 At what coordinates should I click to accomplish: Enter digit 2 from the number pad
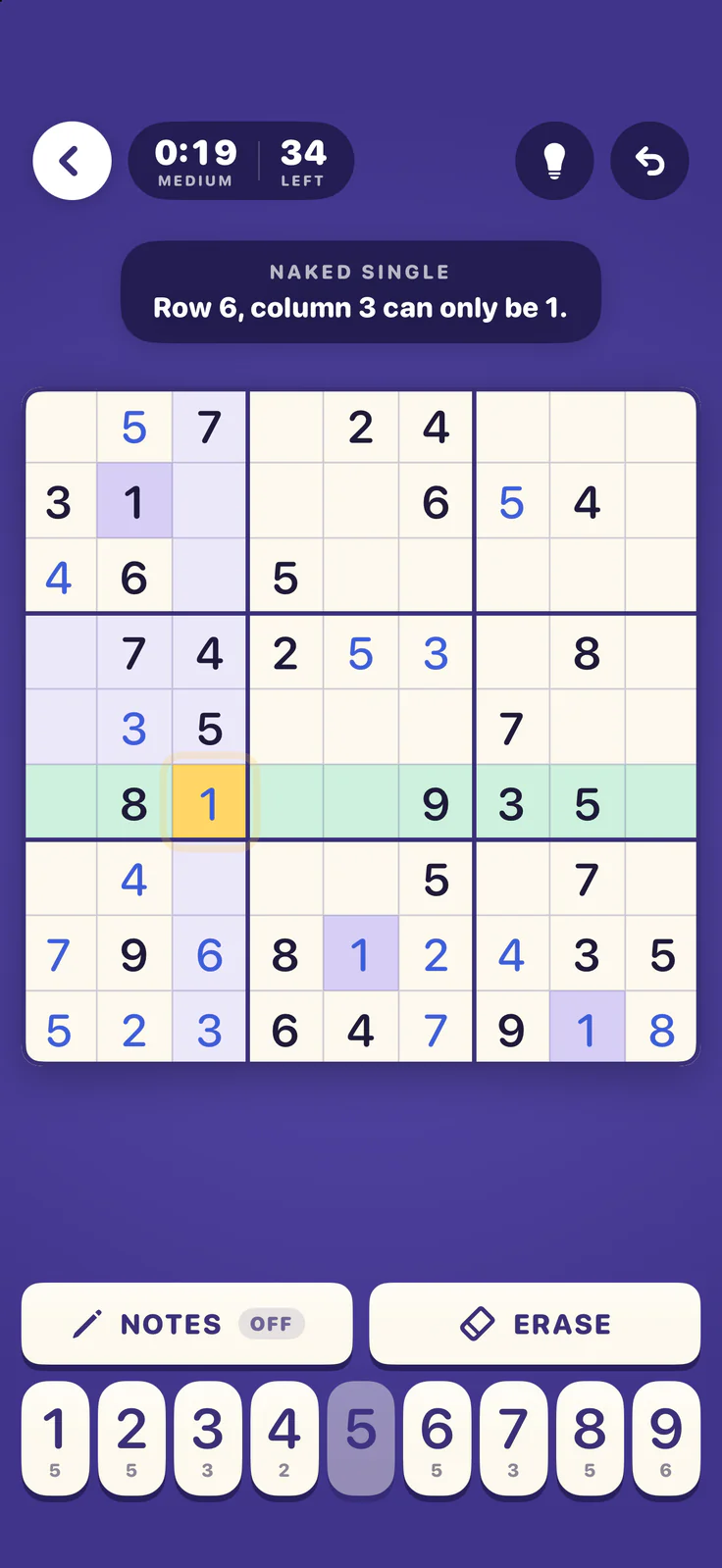tap(131, 1439)
